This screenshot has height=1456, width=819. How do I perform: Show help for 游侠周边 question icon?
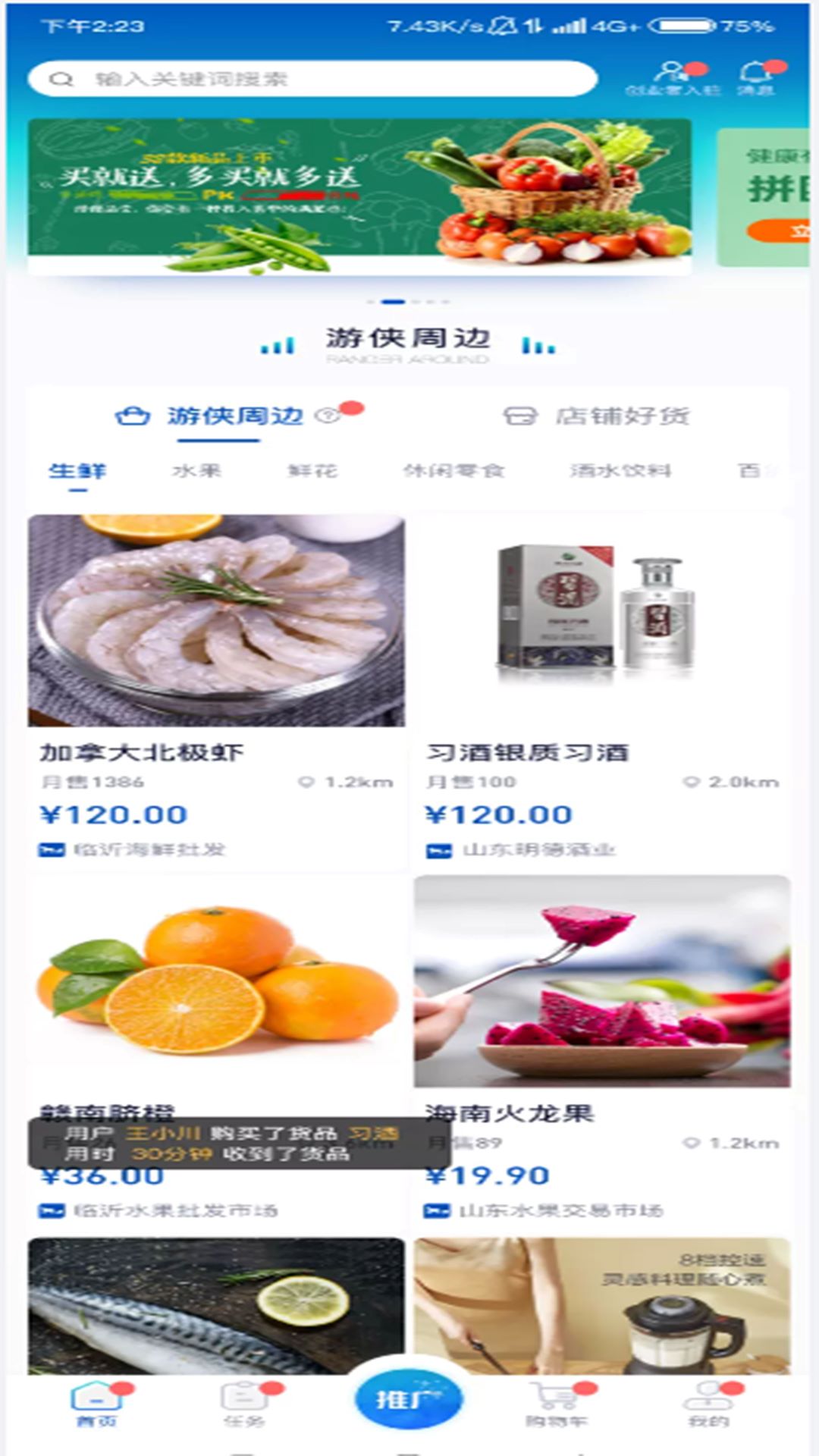pos(328,415)
